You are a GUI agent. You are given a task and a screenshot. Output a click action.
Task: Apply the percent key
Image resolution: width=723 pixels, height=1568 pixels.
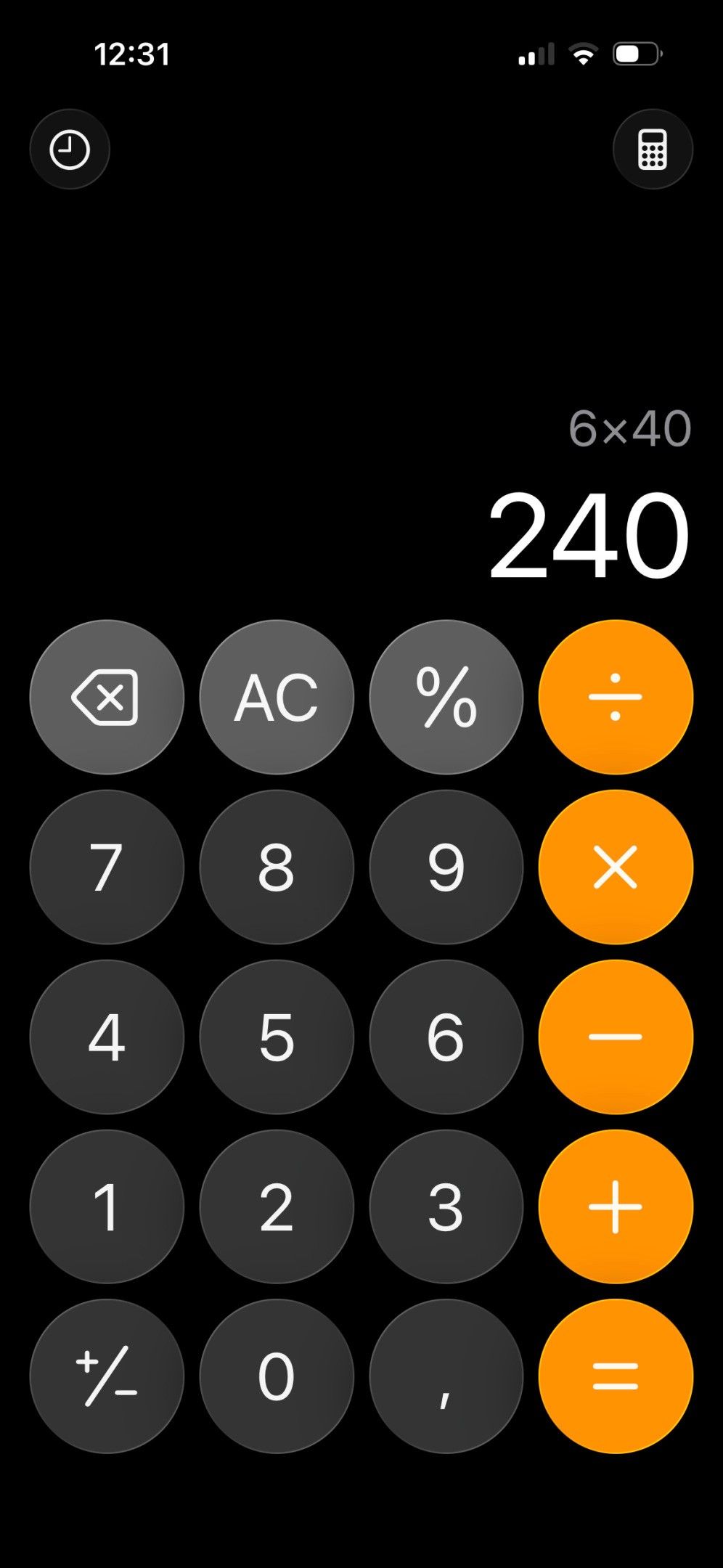[446, 697]
